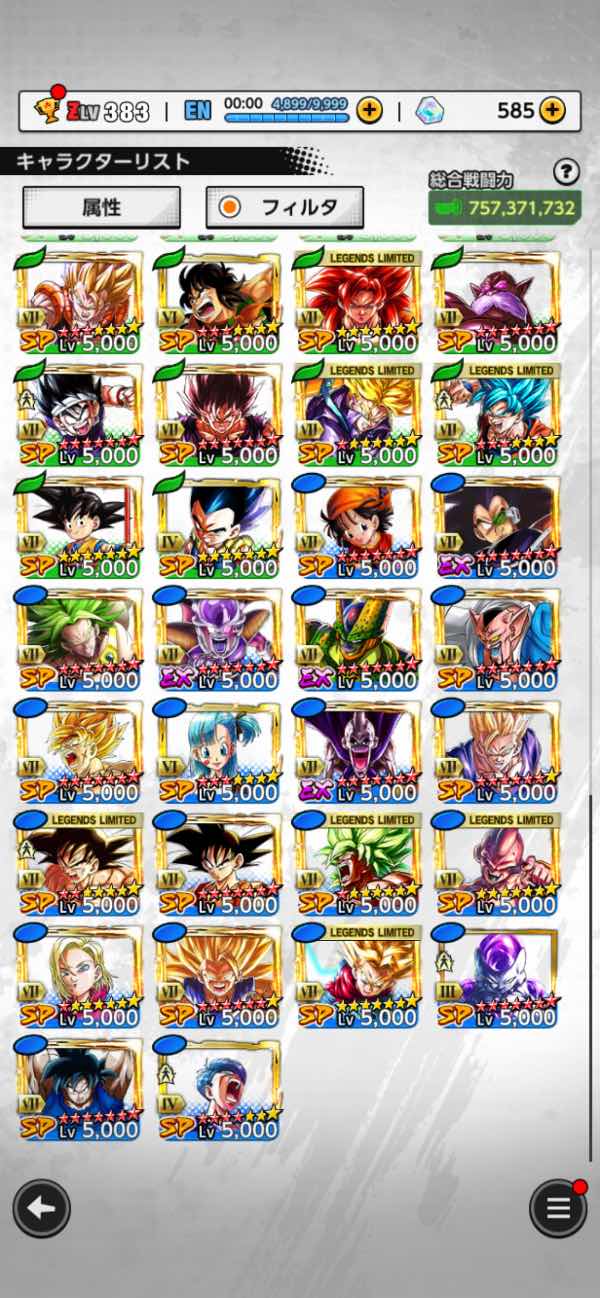Open the help question mark
600x1298 pixels.
coord(566,172)
